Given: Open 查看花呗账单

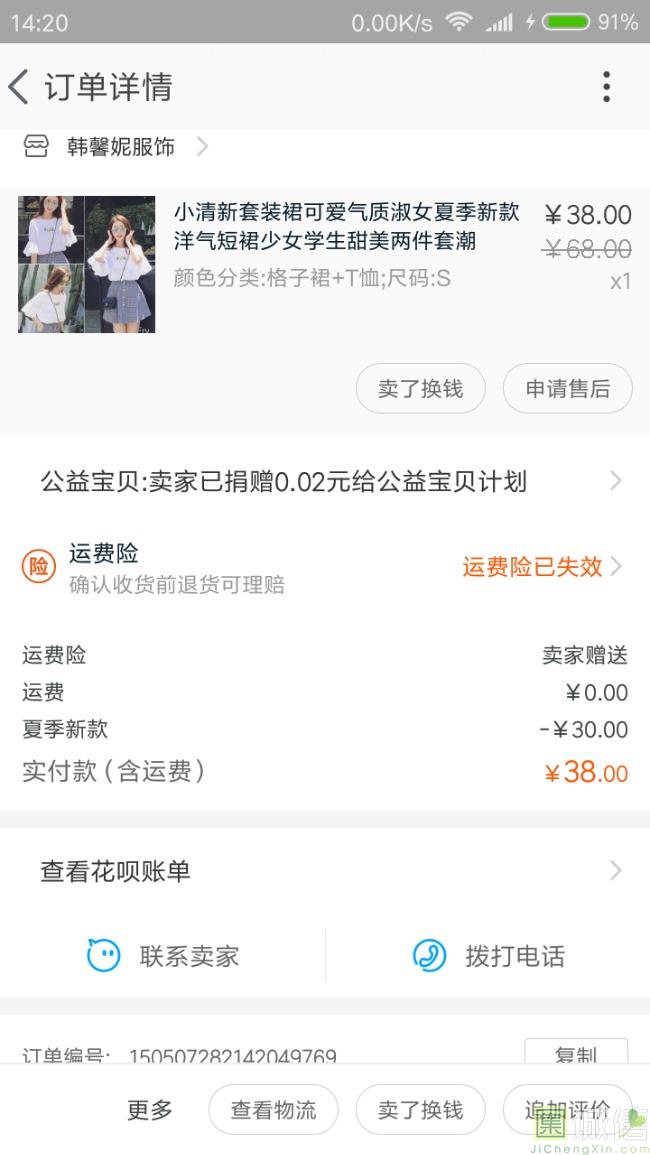Looking at the screenshot, I should (325, 871).
